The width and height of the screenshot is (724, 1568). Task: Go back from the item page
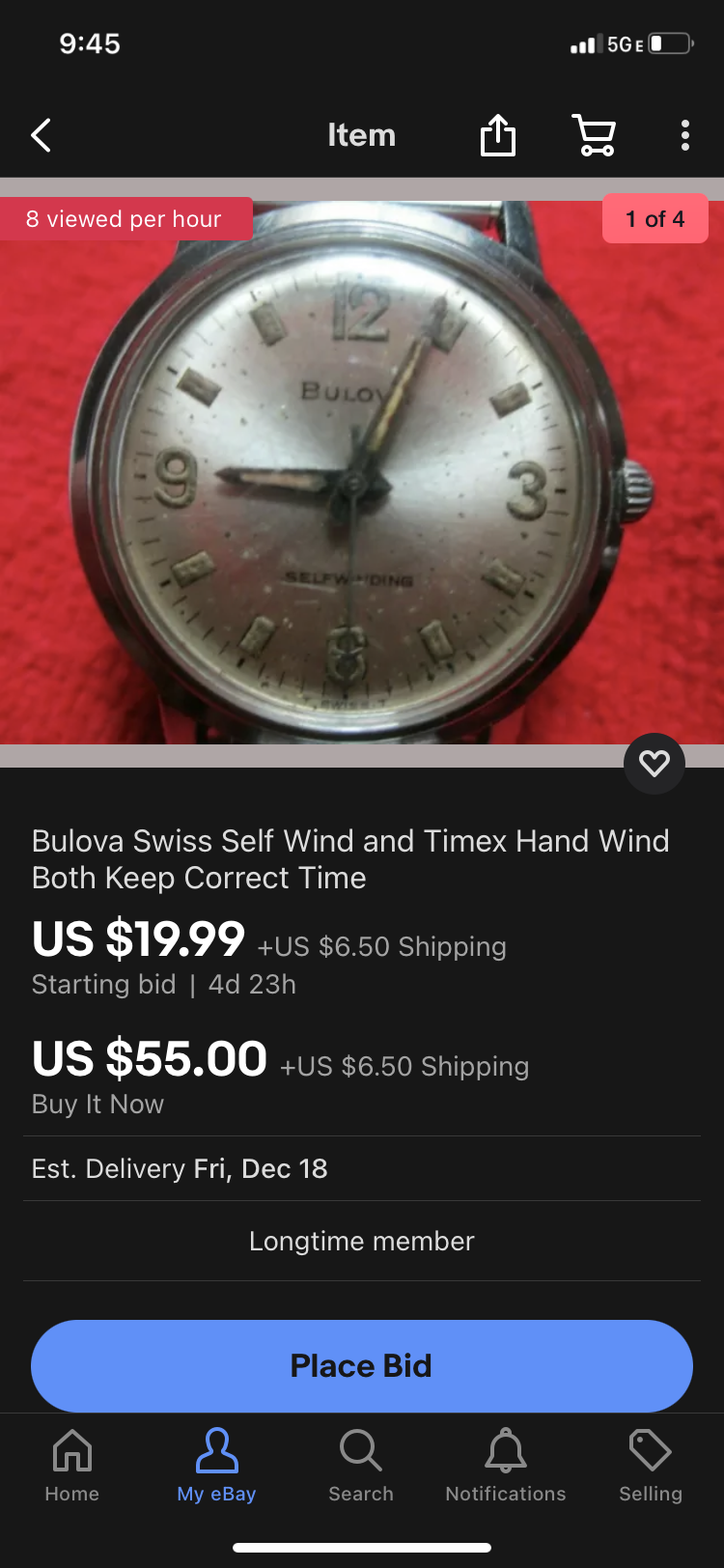[x=41, y=136]
